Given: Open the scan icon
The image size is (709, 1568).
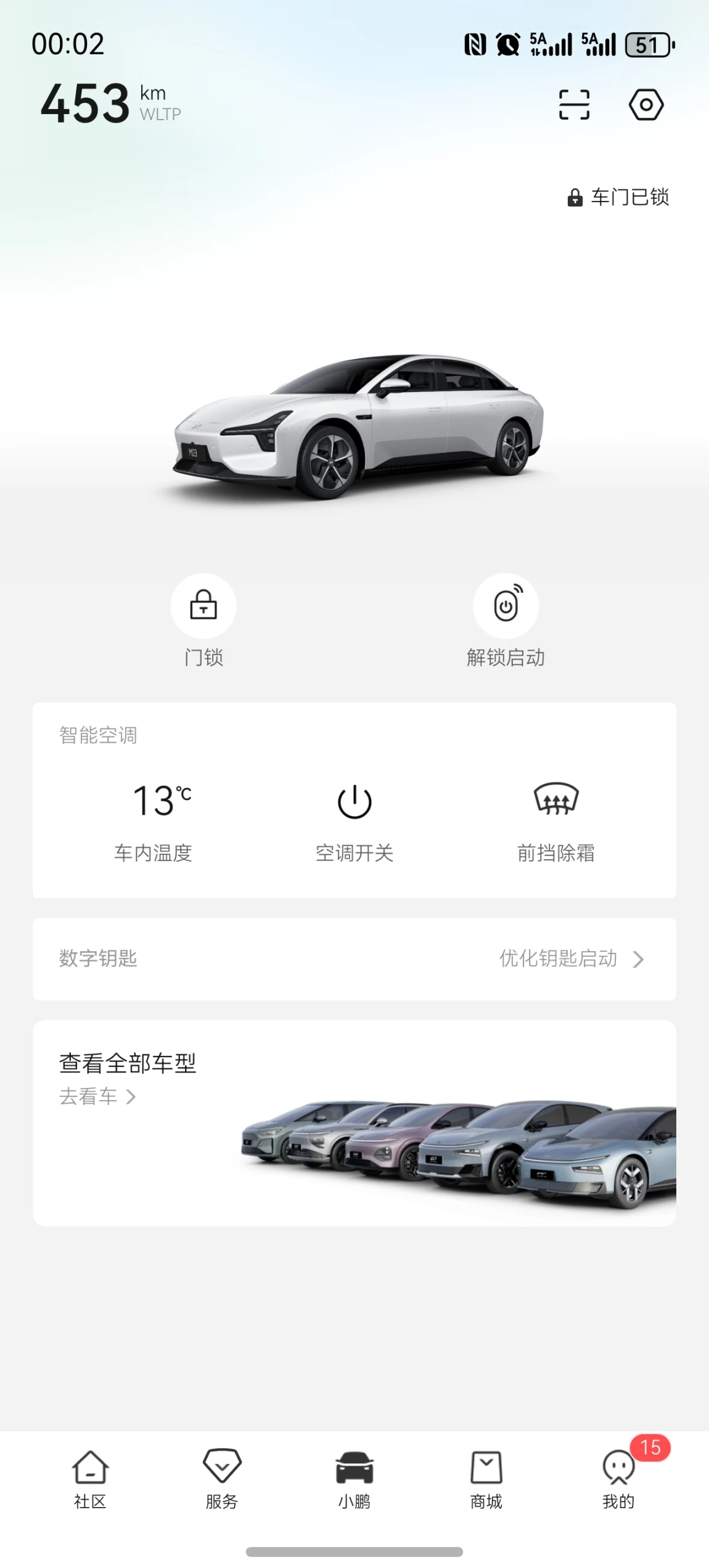Looking at the screenshot, I should [x=574, y=104].
